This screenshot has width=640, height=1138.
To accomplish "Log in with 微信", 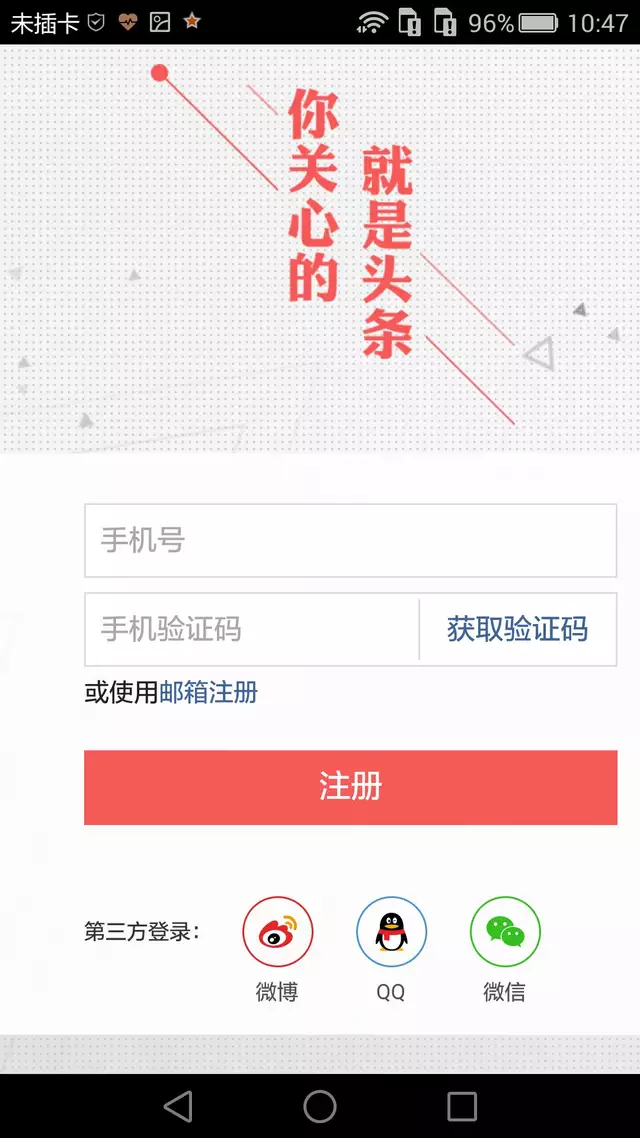I will point(505,932).
